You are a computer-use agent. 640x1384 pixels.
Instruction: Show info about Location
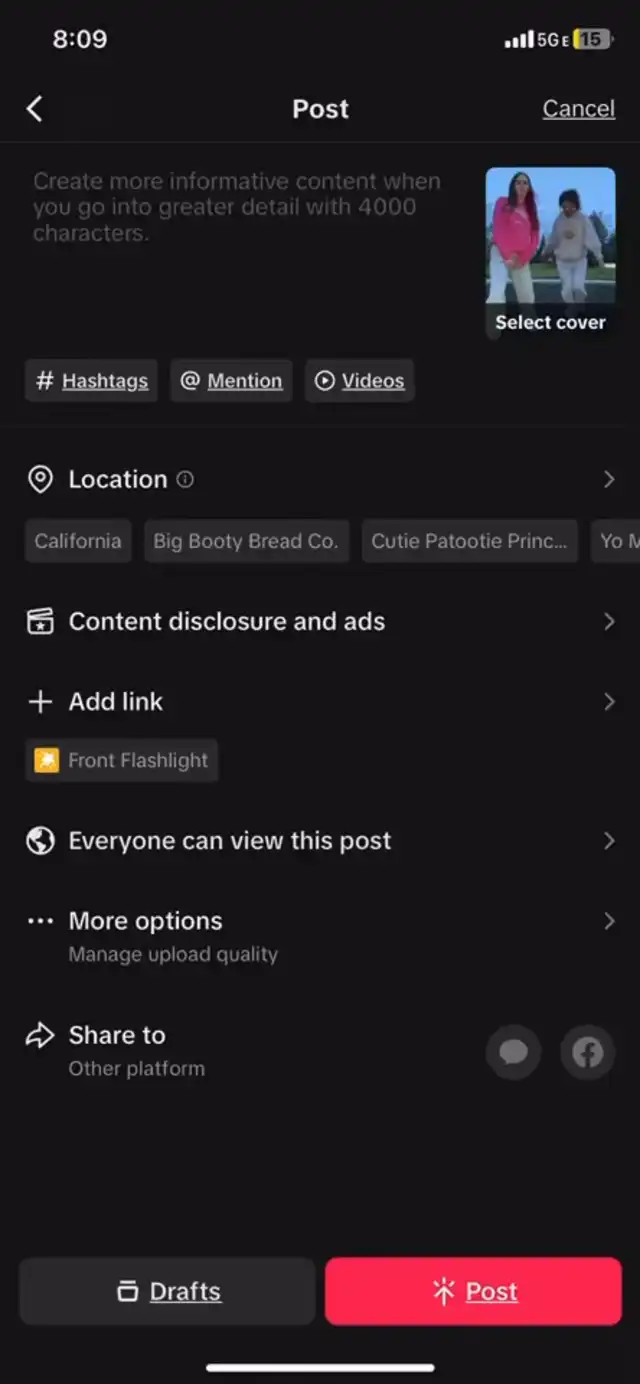(x=185, y=479)
